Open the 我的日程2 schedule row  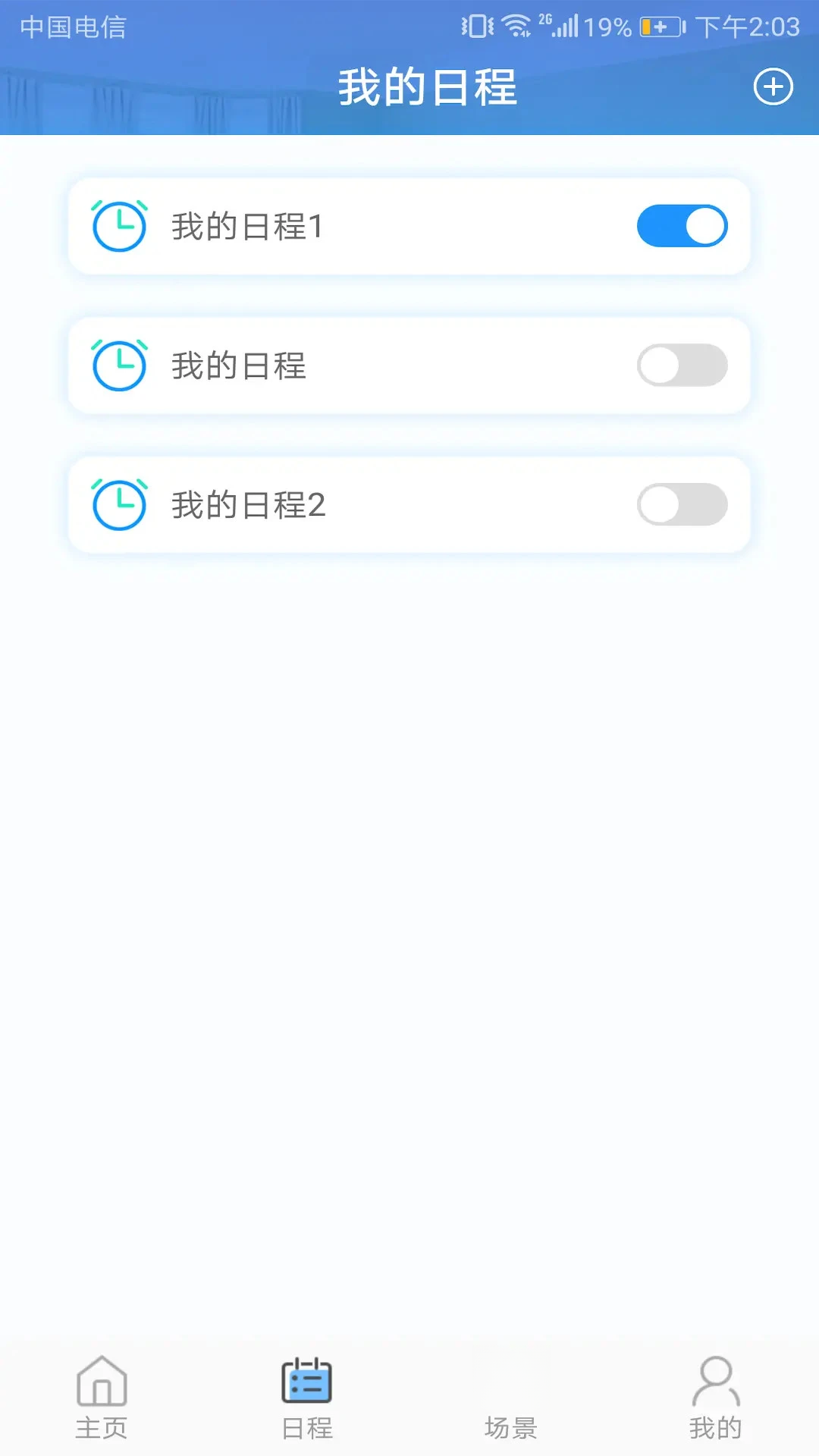click(409, 505)
